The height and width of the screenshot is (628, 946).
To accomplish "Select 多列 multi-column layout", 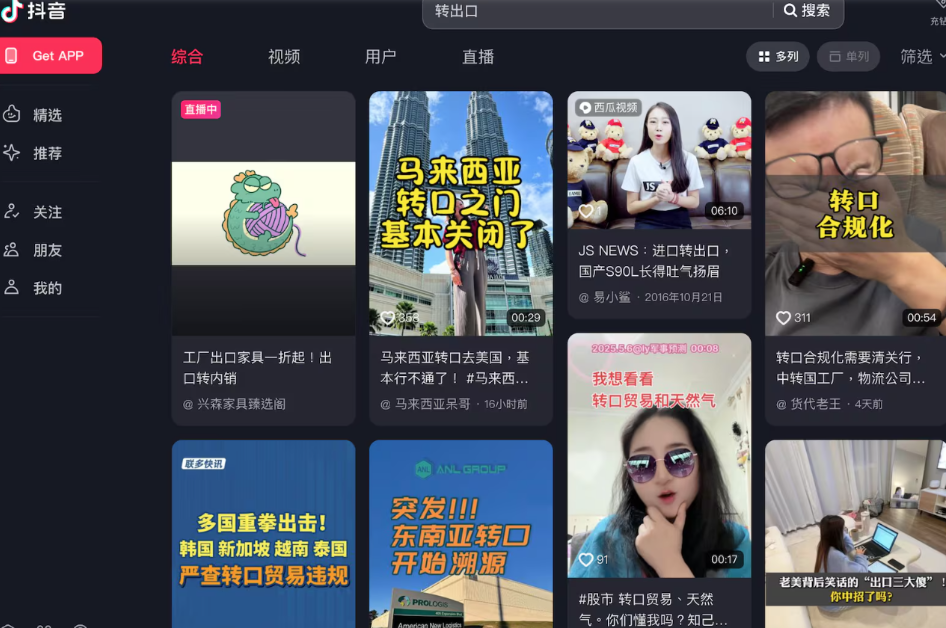I will pyautogui.click(x=778, y=57).
